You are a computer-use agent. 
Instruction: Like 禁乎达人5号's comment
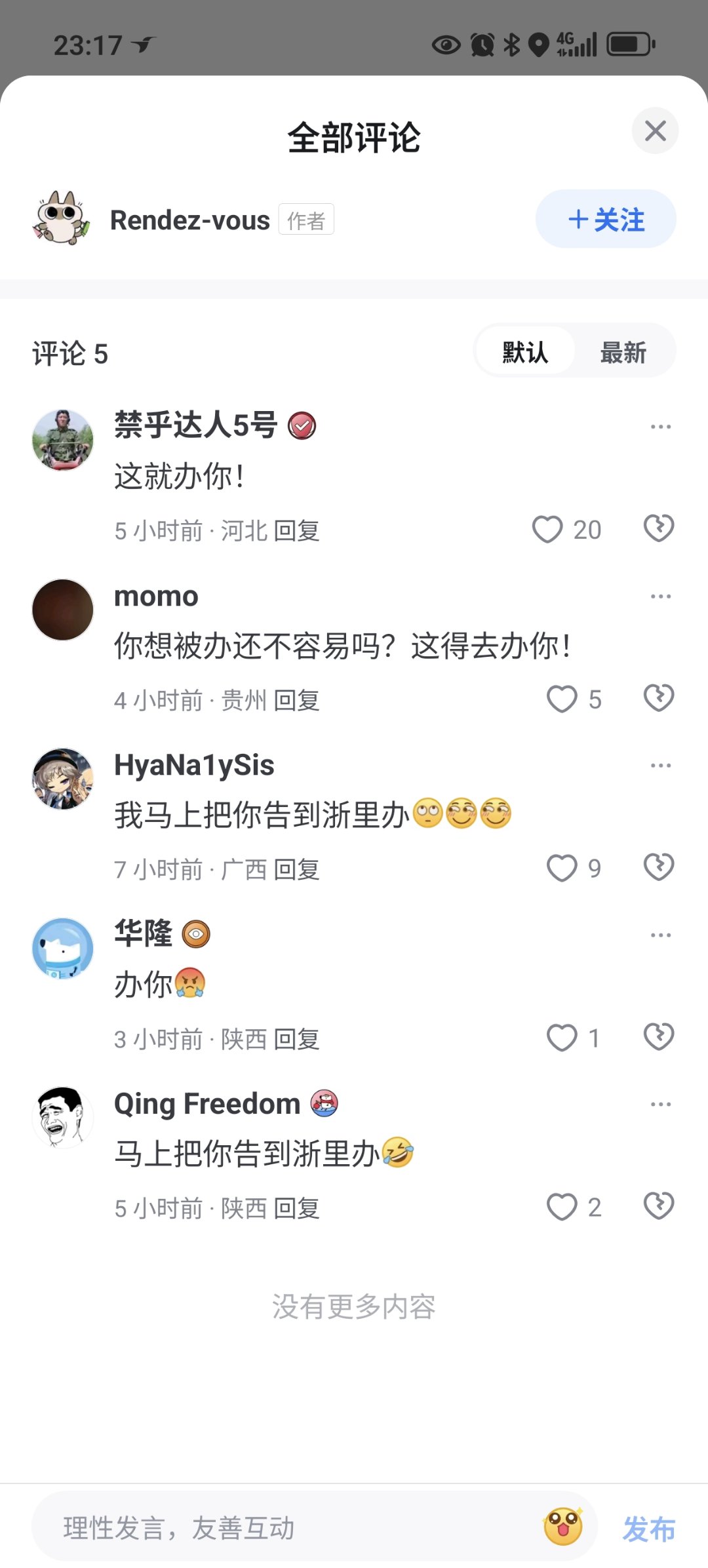pyautogui.click(x=547, y=530)
